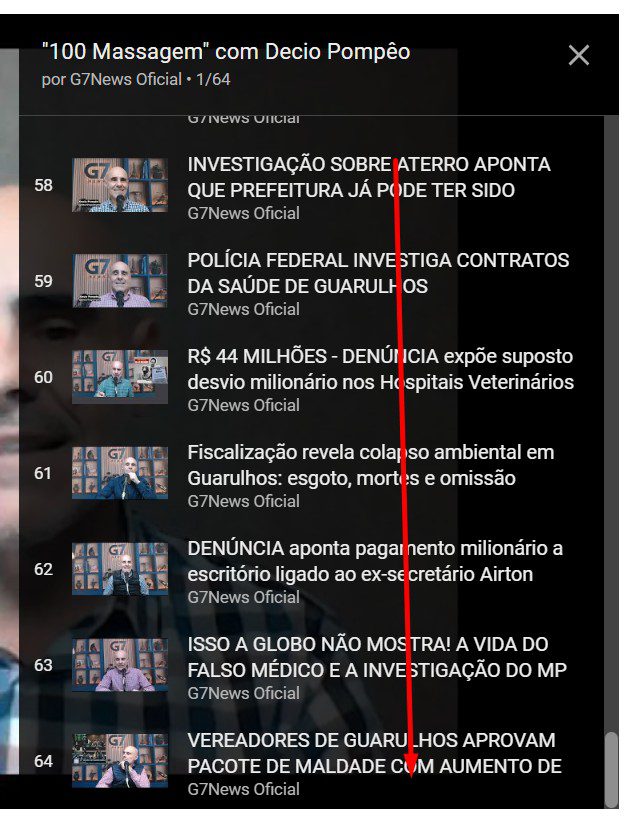Screen dimensions: 633x827
Task: Close the playlist panel
Action: click(x=578, y=55)
